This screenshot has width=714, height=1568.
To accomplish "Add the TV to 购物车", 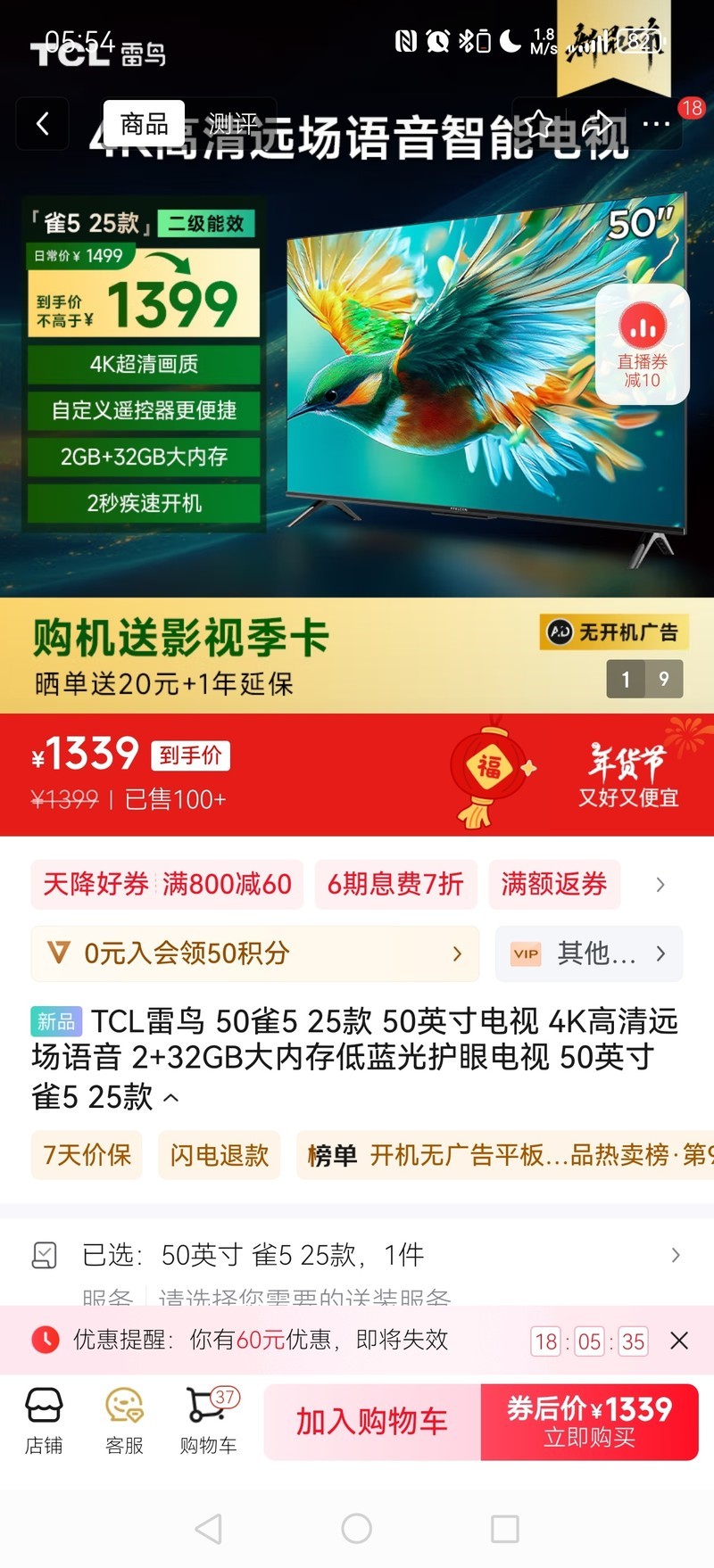I will click(372, 1422).
